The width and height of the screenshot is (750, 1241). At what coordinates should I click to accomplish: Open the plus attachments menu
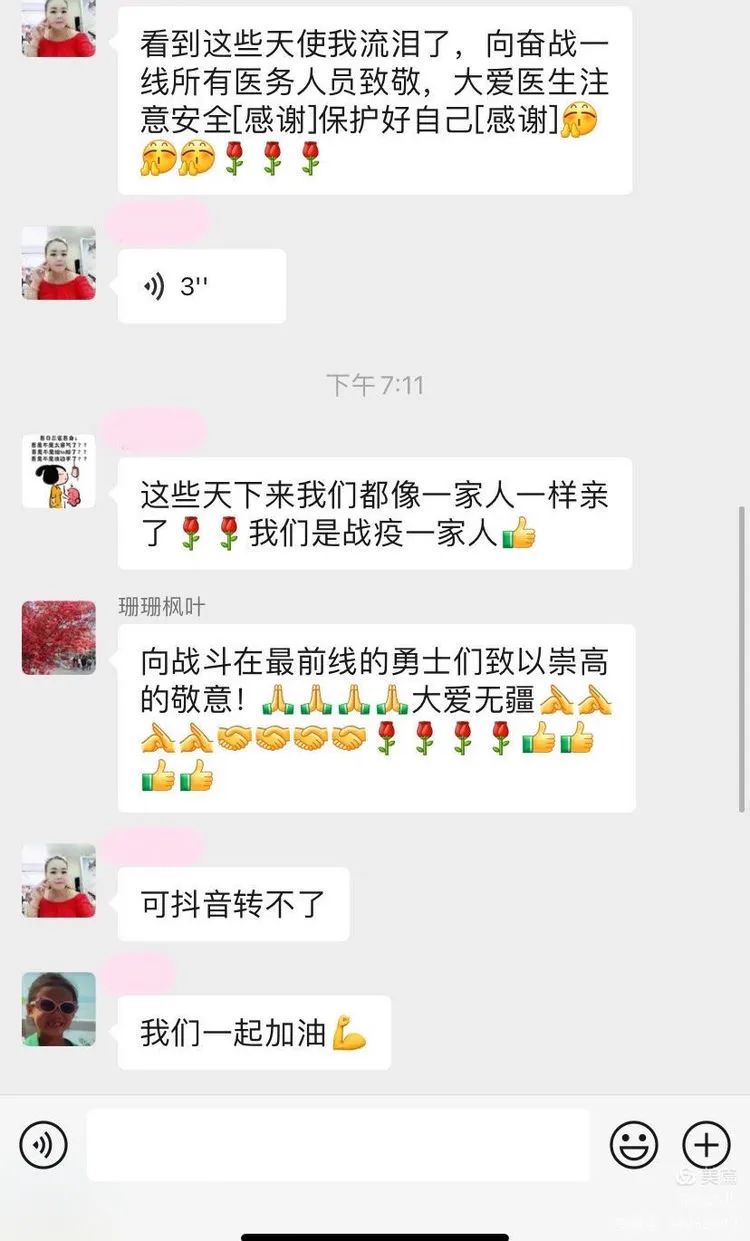tap(706, 1145)
